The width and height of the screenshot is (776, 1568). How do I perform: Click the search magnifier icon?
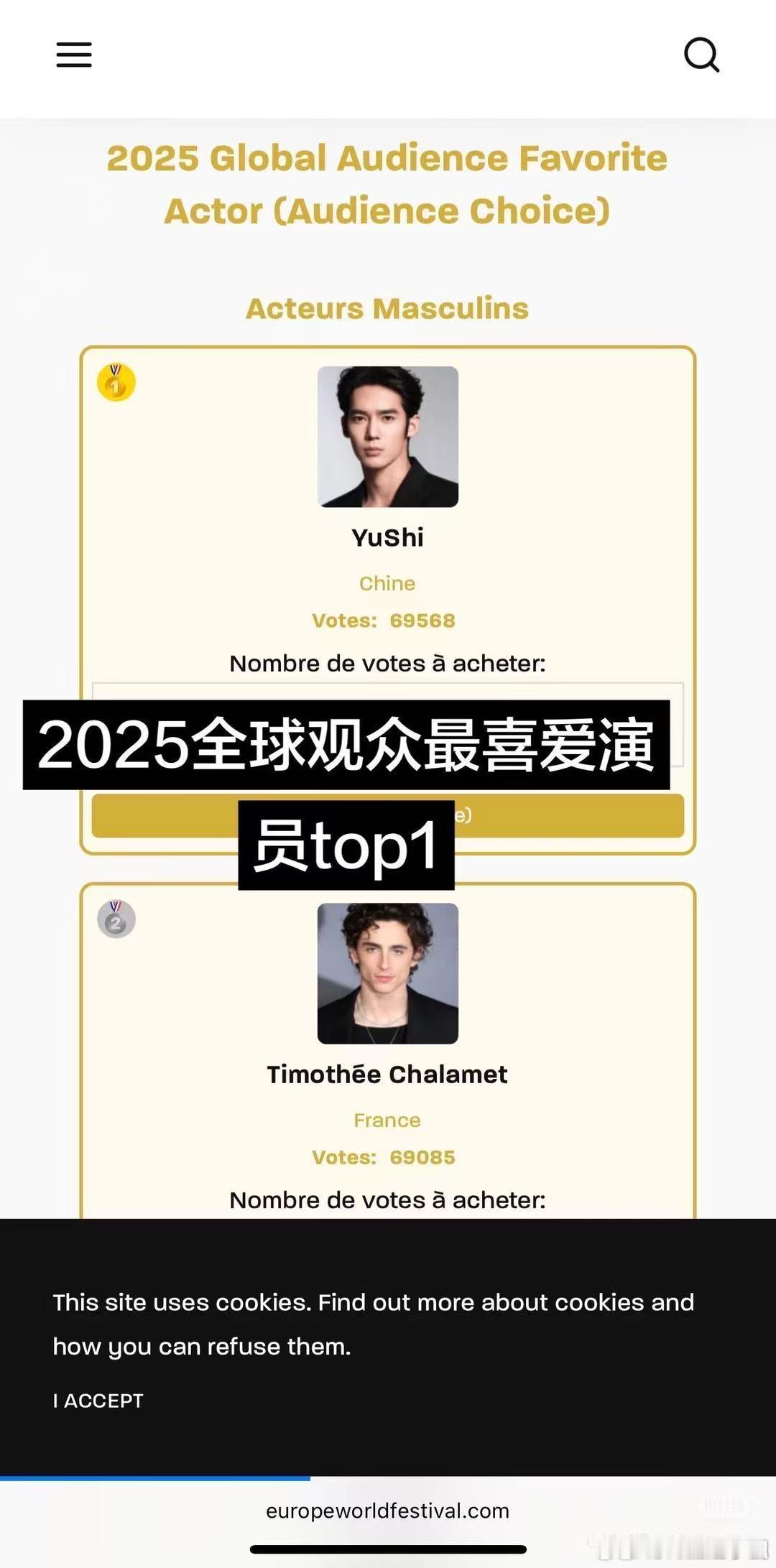point(702,55)
